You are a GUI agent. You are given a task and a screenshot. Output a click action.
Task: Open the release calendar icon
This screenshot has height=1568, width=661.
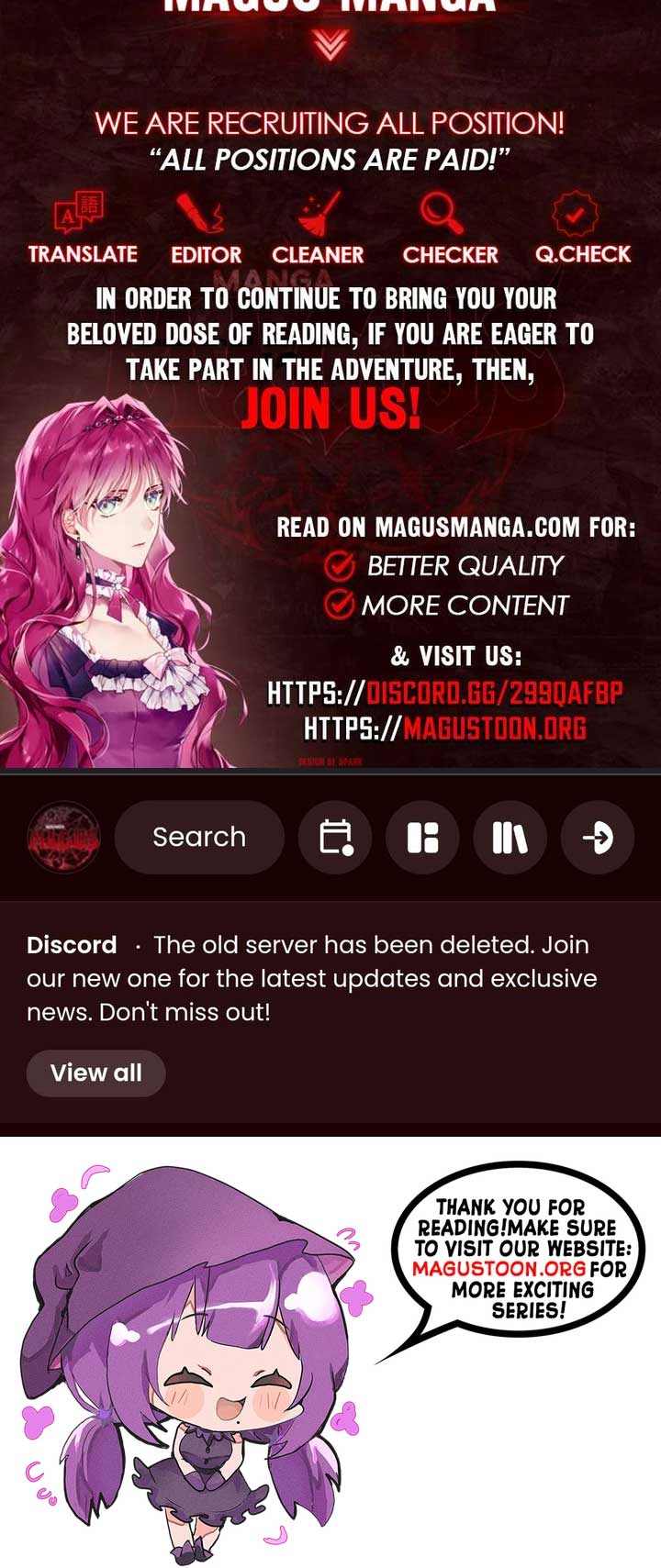pos(335,837)
